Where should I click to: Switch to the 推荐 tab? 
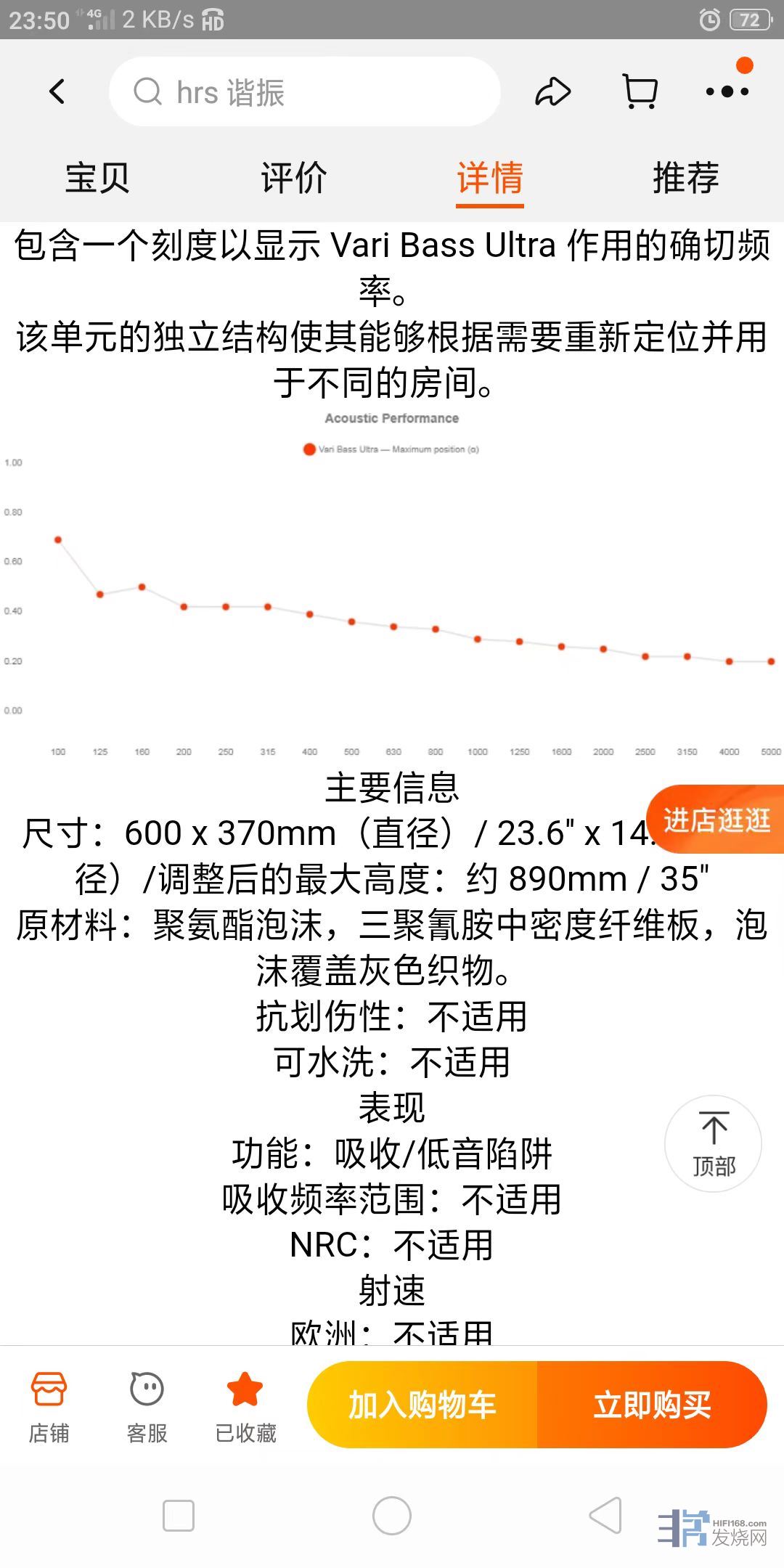coord(686,179)
